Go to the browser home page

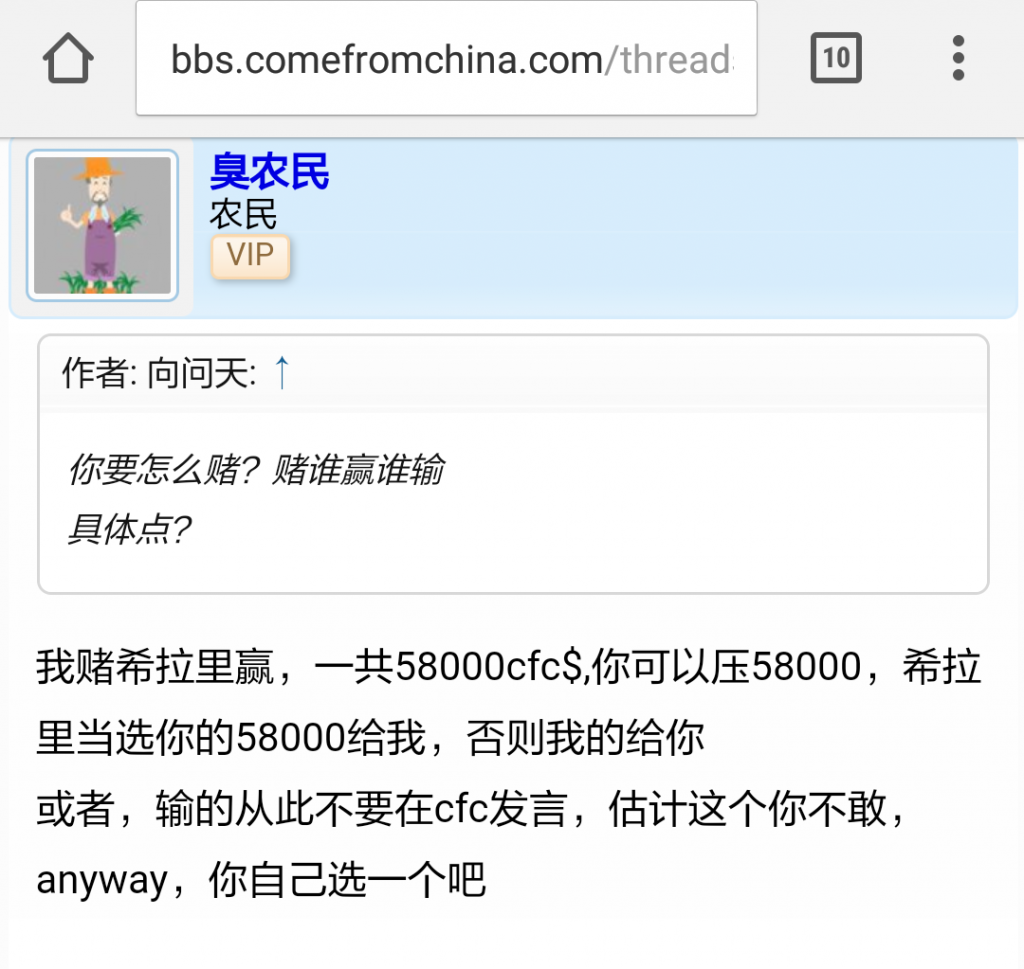(x=68, y=59)
